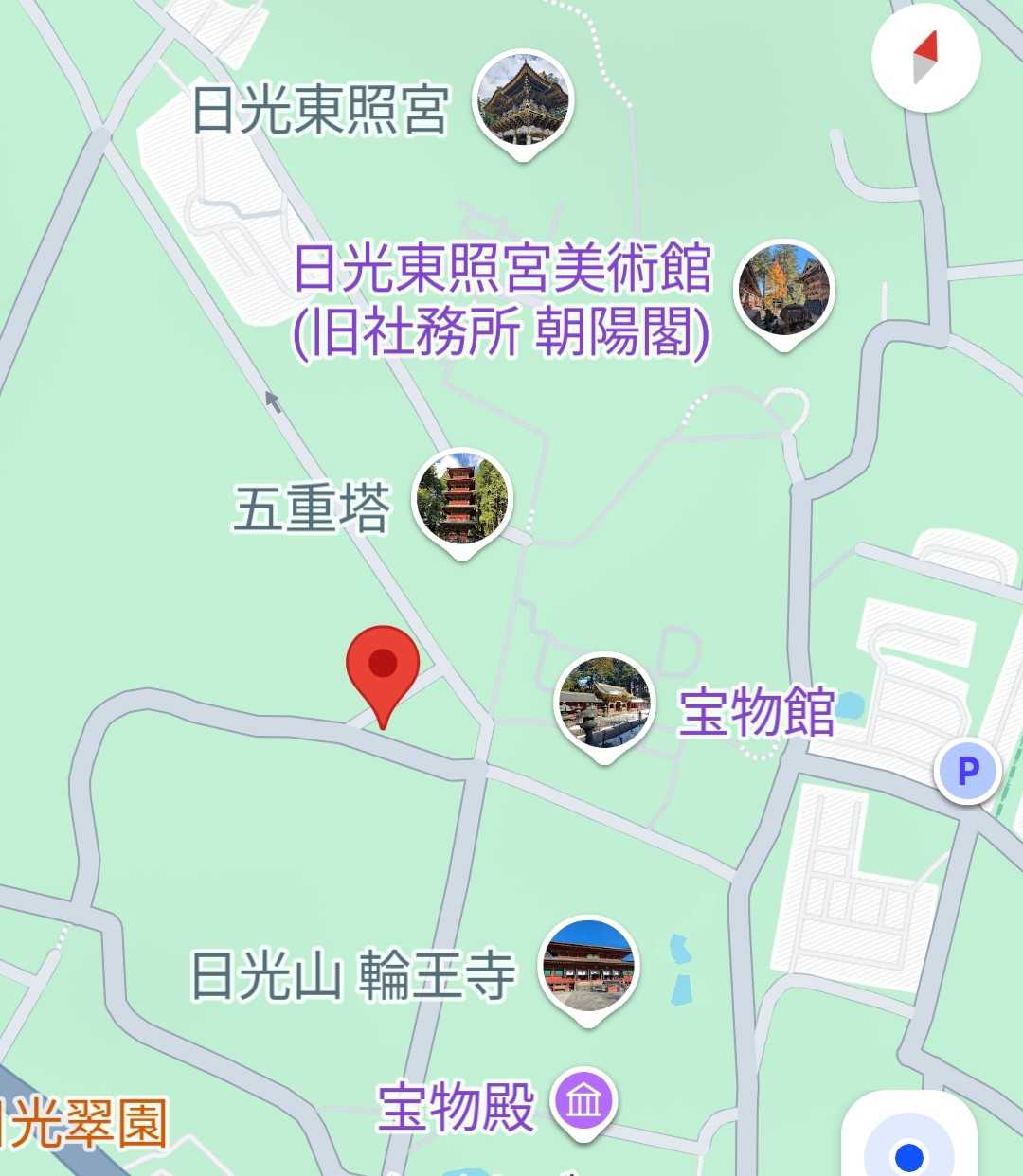Tap the red dropped pin

(x=383, y=668)
